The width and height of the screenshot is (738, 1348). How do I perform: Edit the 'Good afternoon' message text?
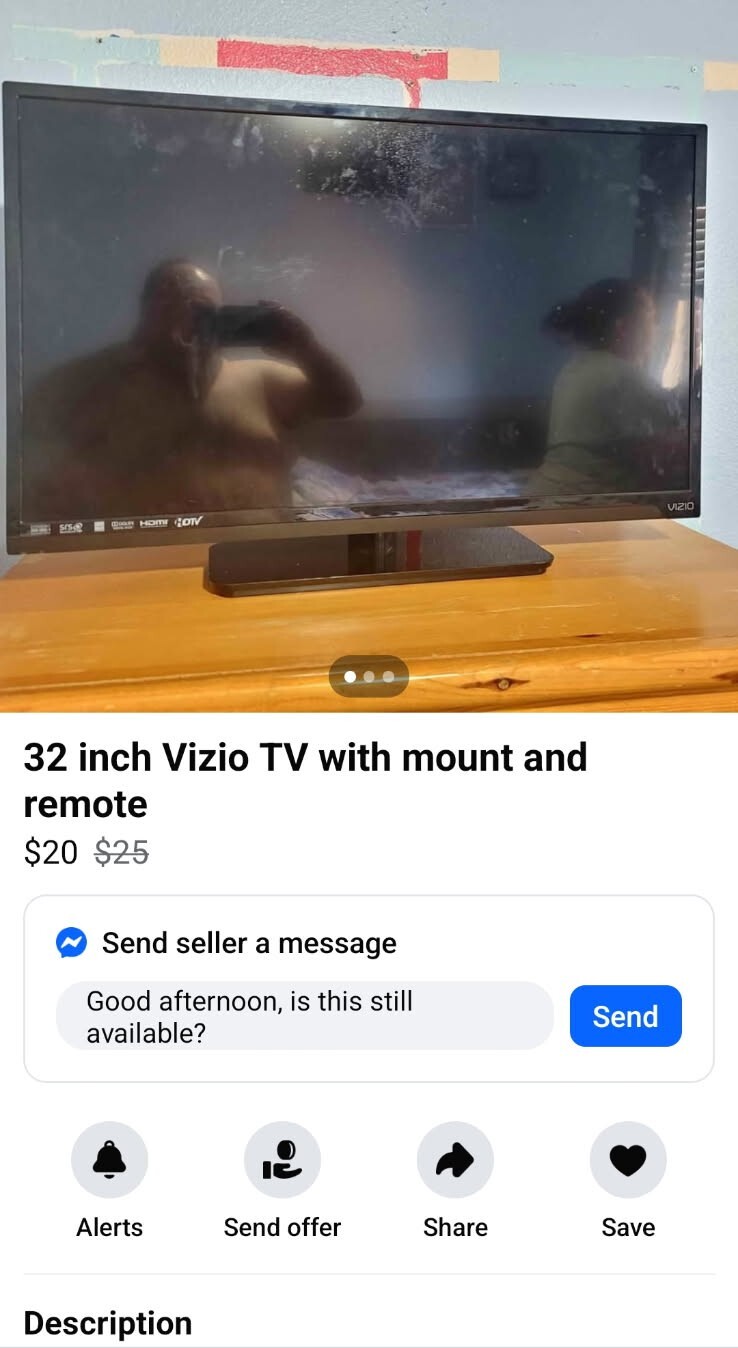tap(304, 1016)
